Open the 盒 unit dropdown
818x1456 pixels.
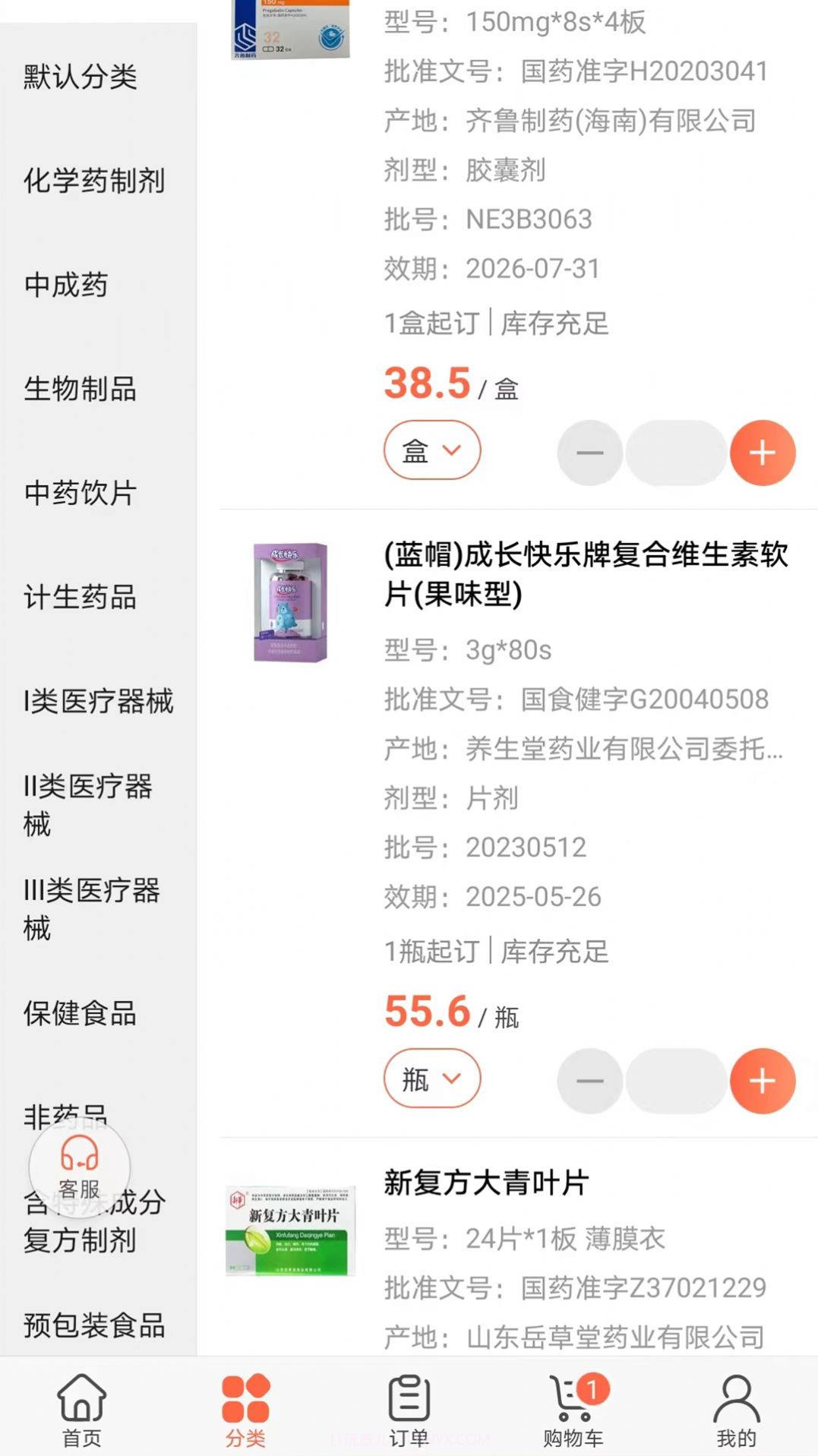click(433, 450)
